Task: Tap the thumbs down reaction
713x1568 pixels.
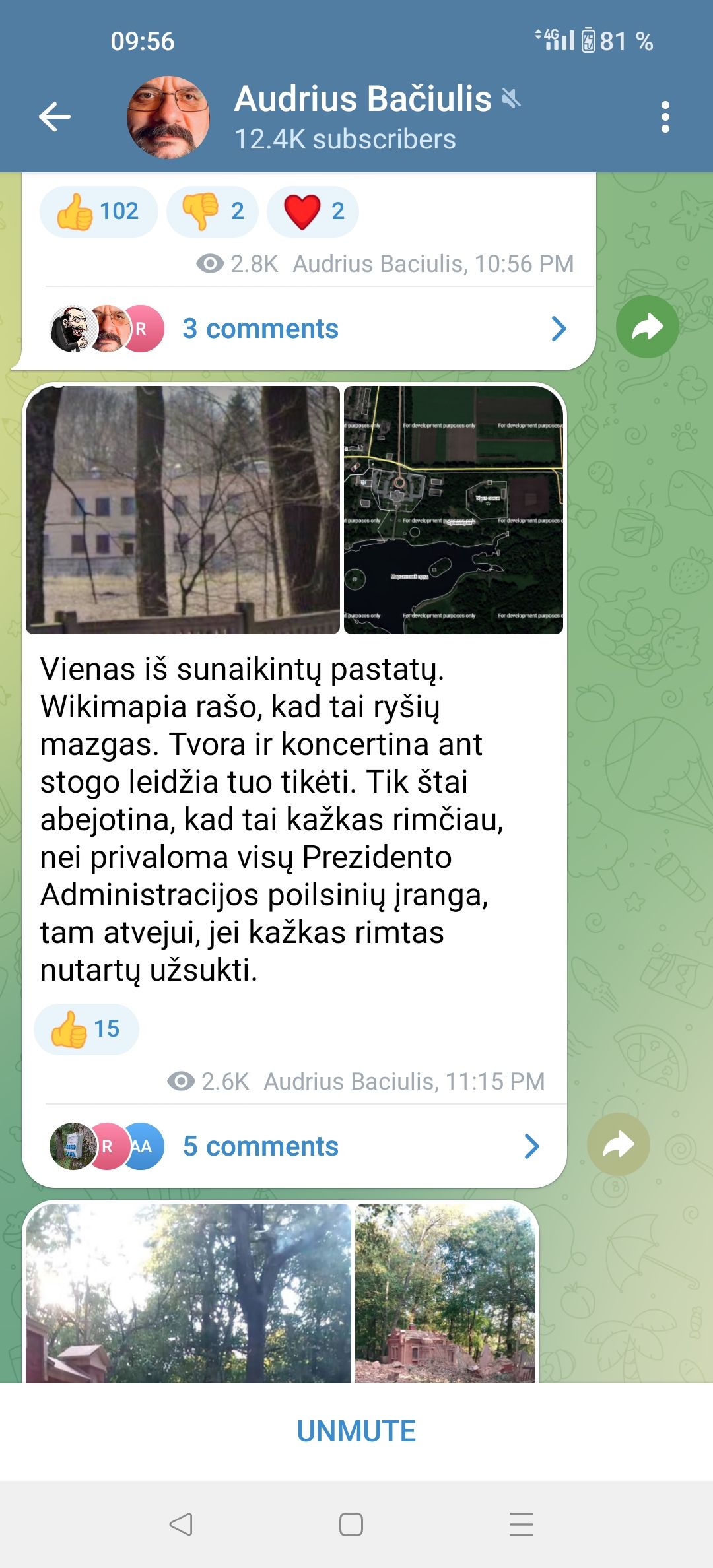Action: 213,211
